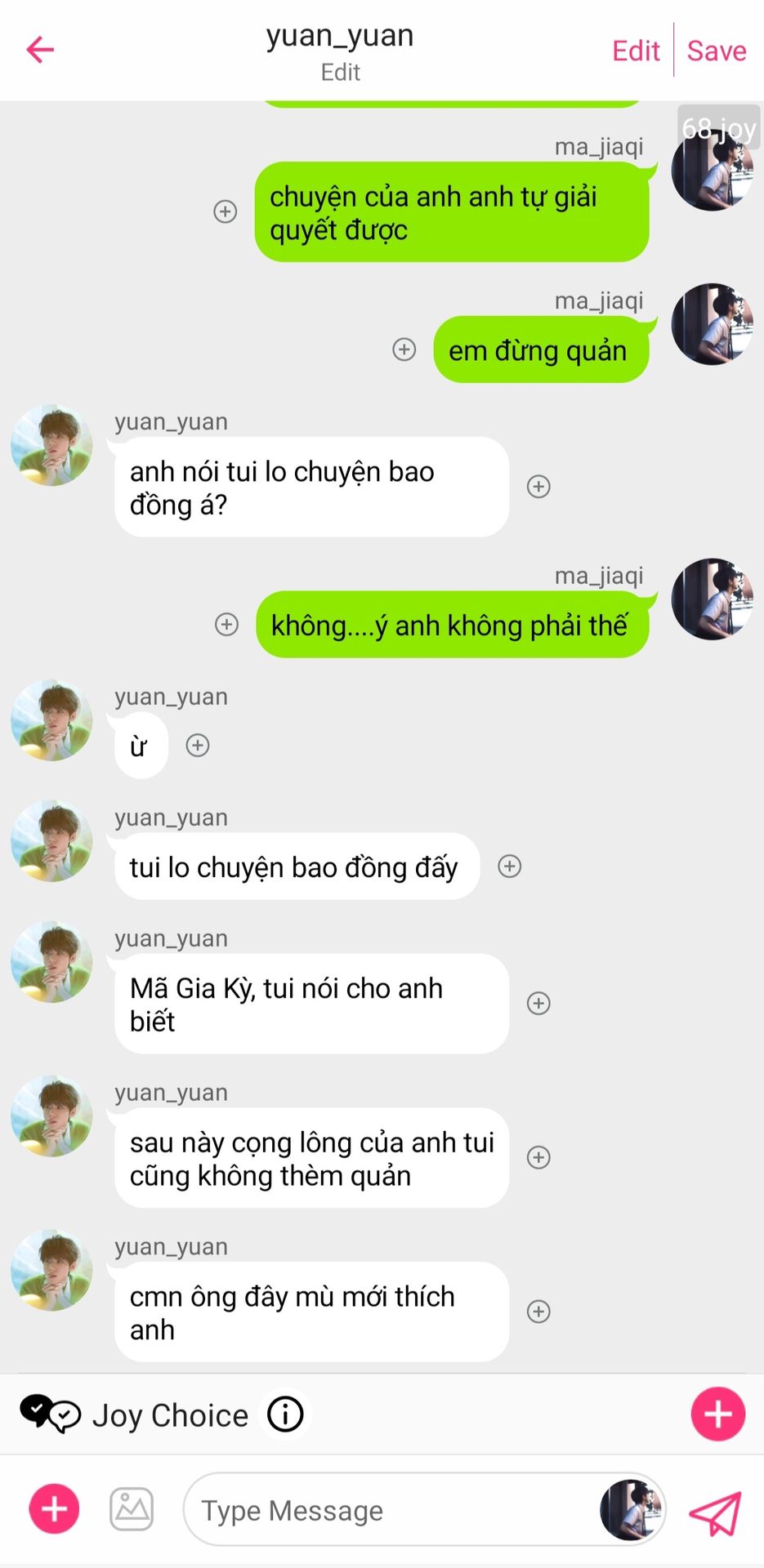
Task: Tap the Edit button in header
Action: 636,51
